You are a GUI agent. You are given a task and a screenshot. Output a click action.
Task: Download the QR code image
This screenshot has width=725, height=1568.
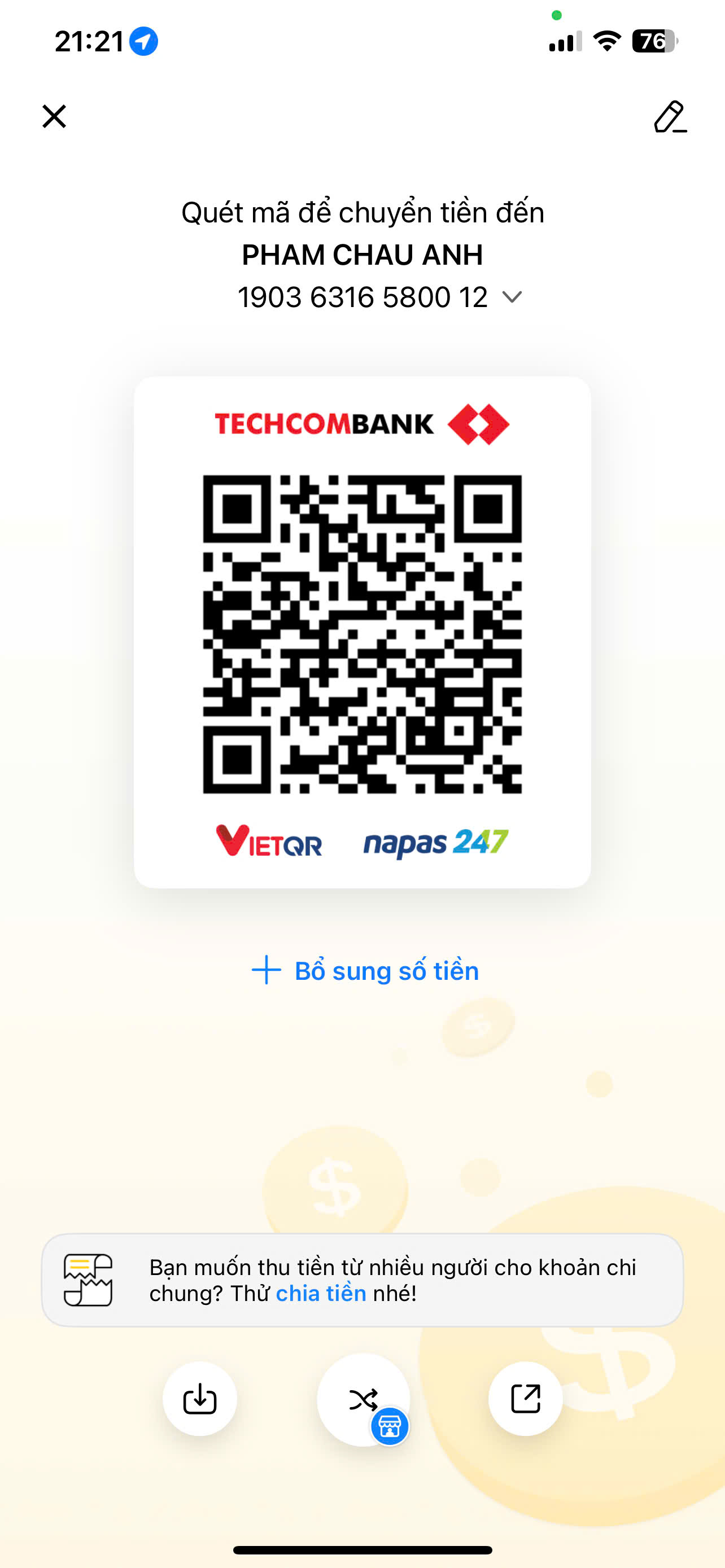point(200,1399)
